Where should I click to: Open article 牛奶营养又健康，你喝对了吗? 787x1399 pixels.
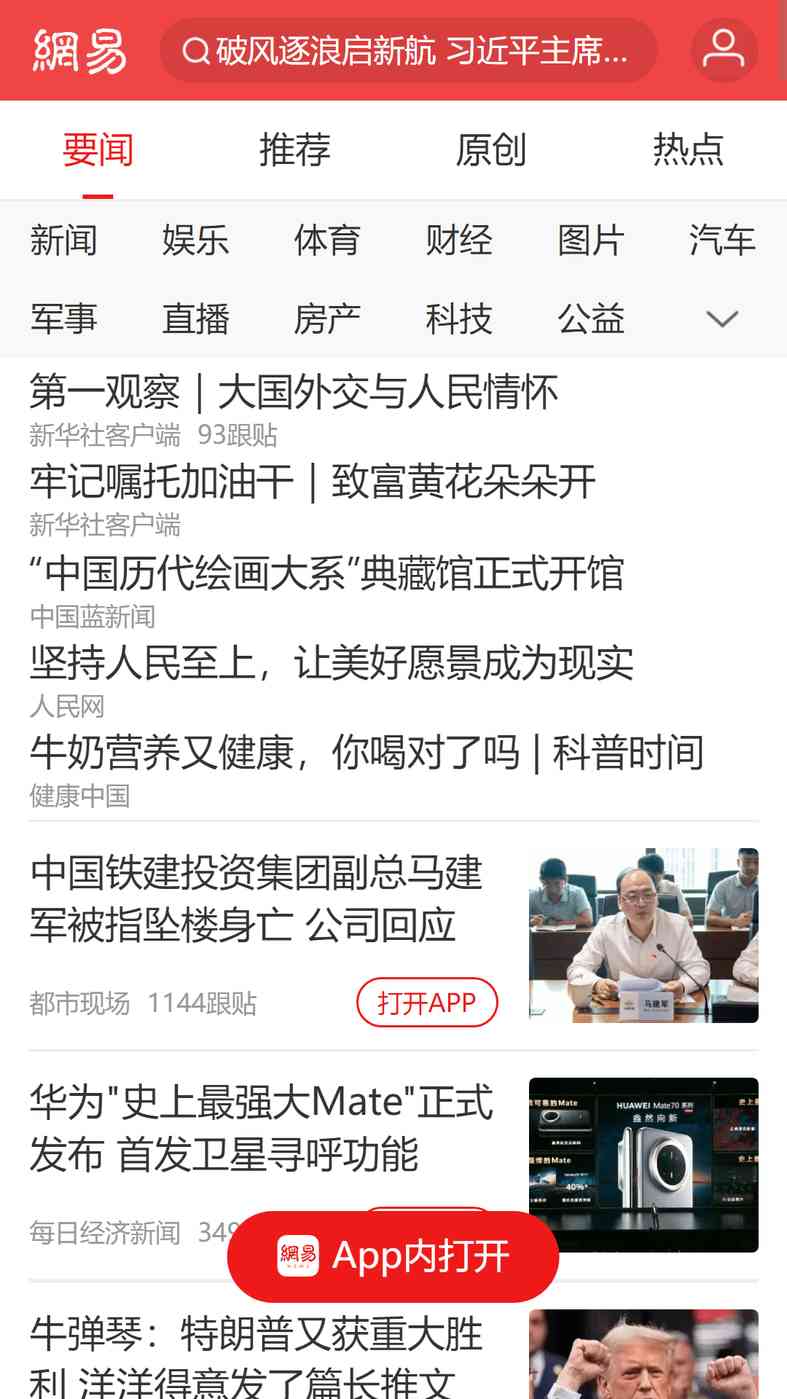point(366,752)
